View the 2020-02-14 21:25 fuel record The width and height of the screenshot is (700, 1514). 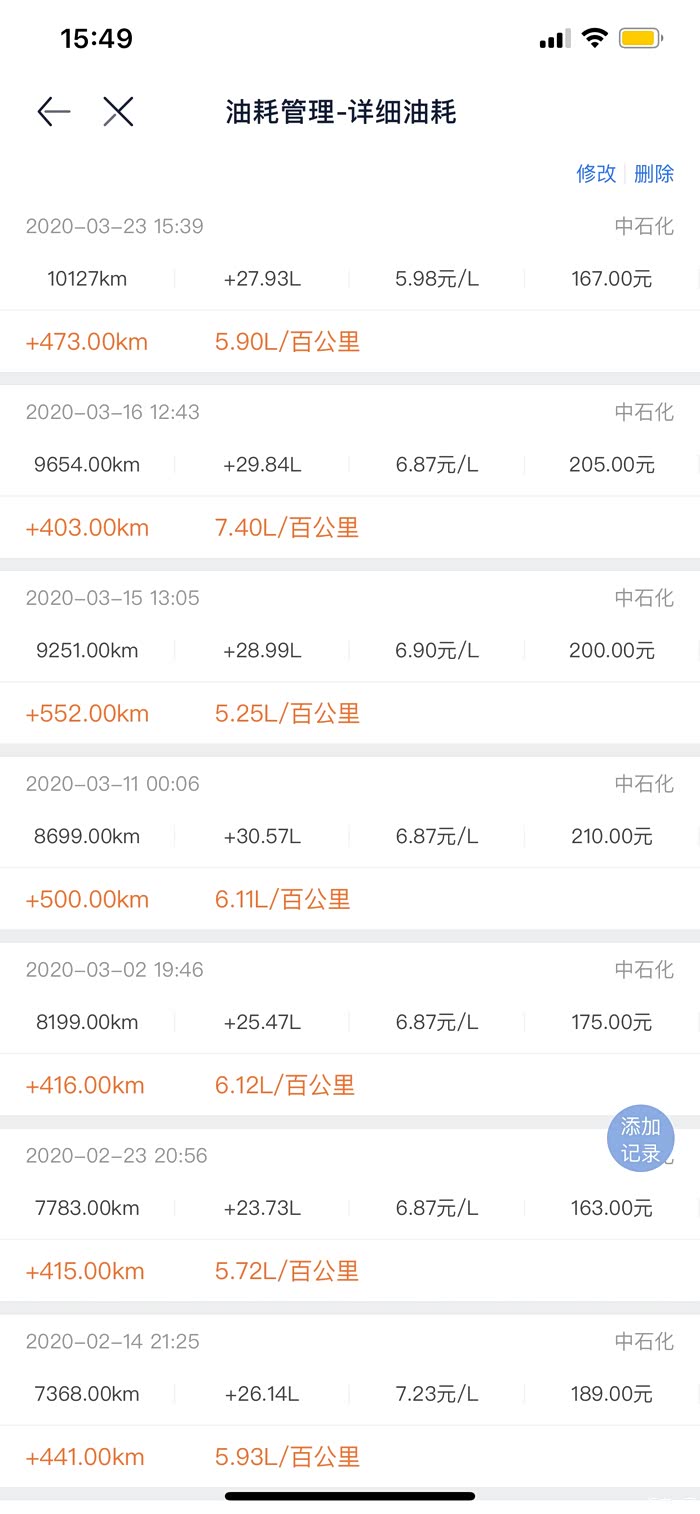tap(350, 1395)
